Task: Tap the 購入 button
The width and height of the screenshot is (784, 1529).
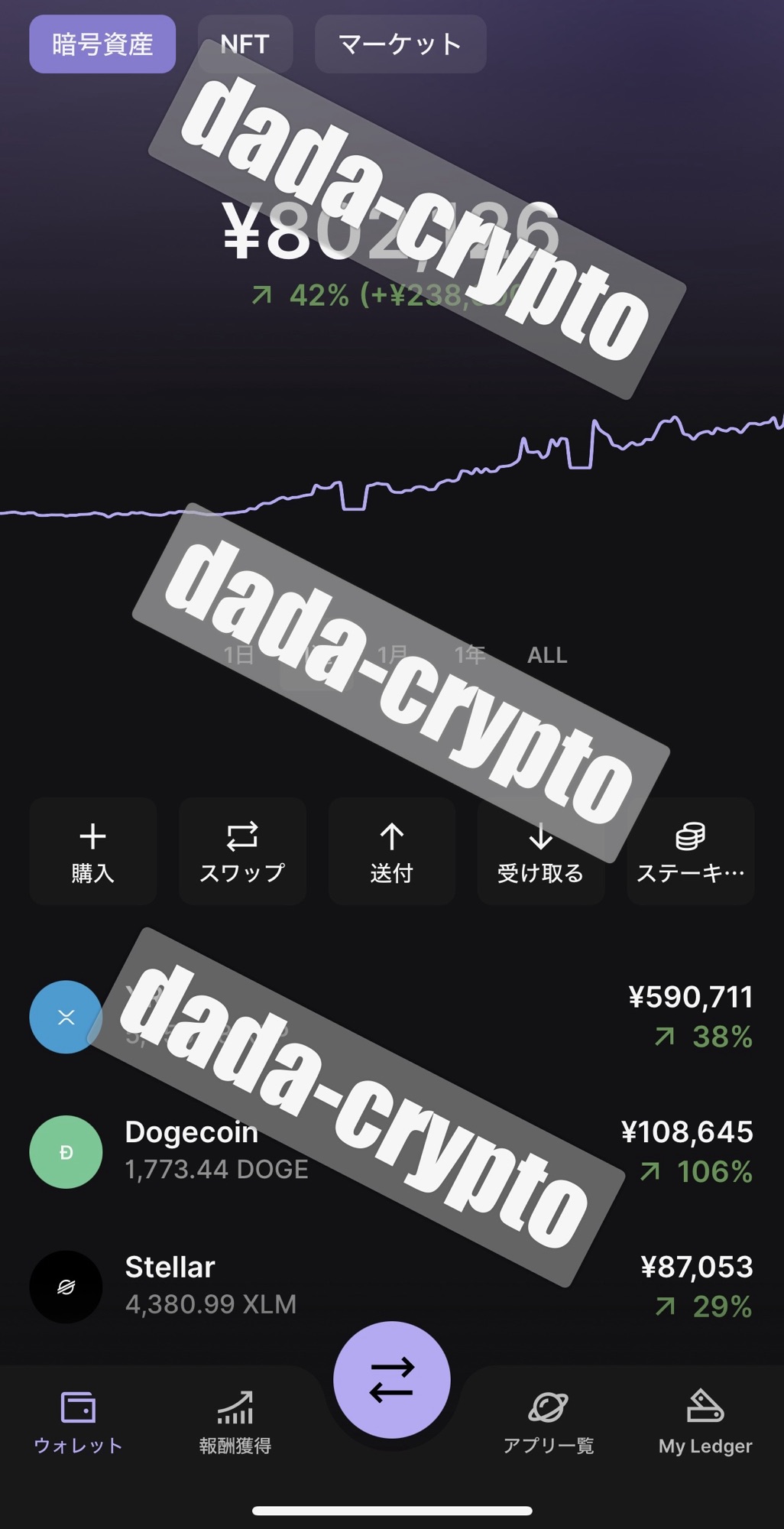Action: 92,852
